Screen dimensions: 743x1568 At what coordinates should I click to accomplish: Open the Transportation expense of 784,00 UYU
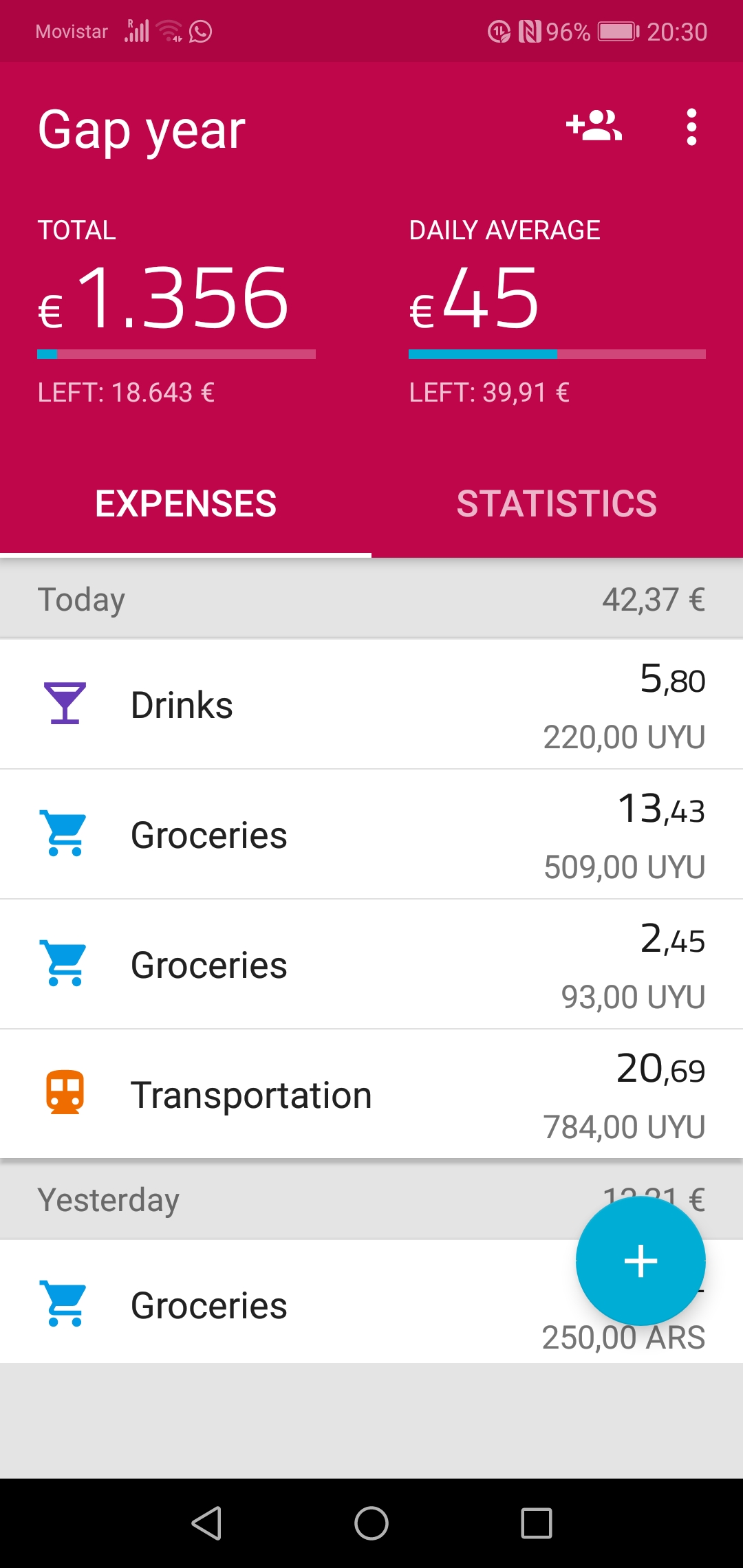coord(371,1094)
